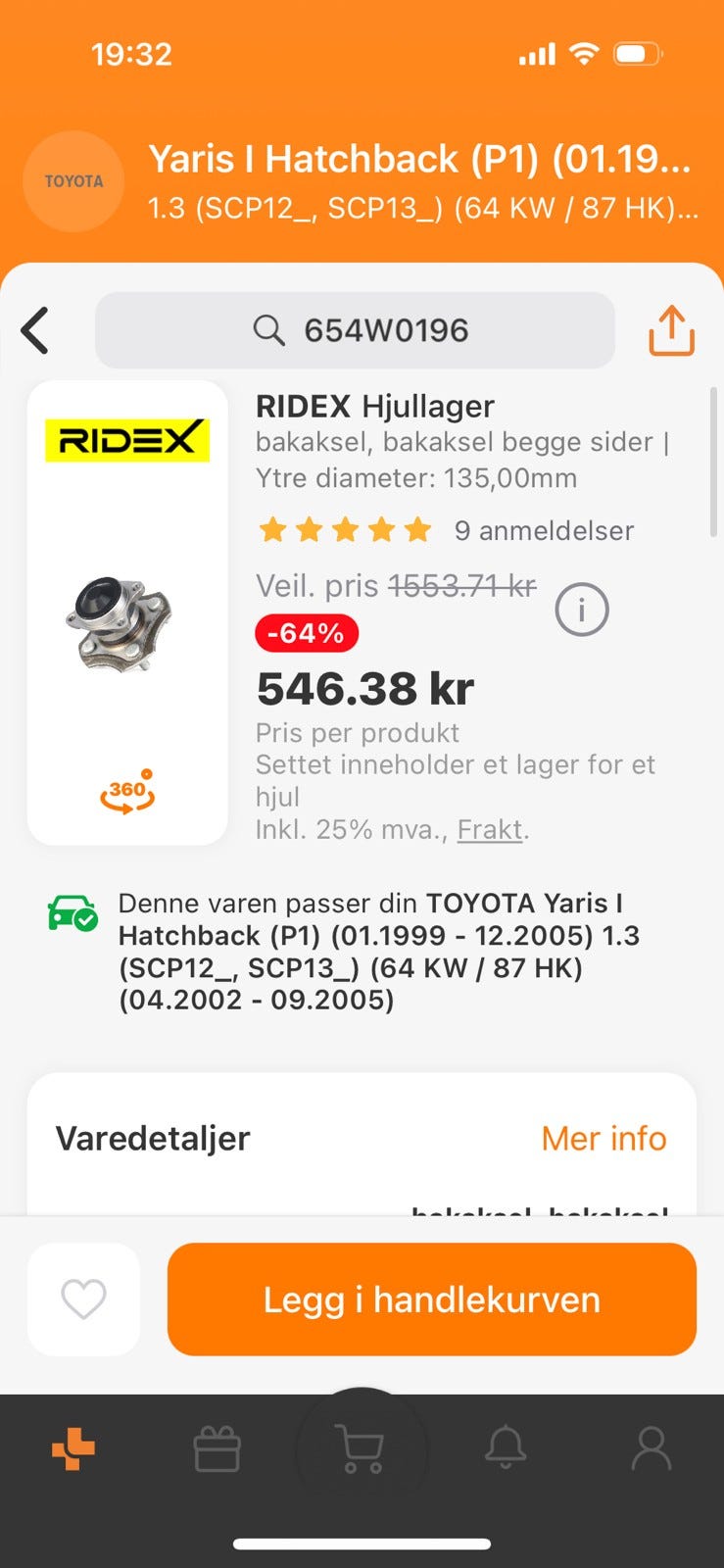View the 360 degree product view
This screenshot has width=724, height=1568.
(127, 792)
